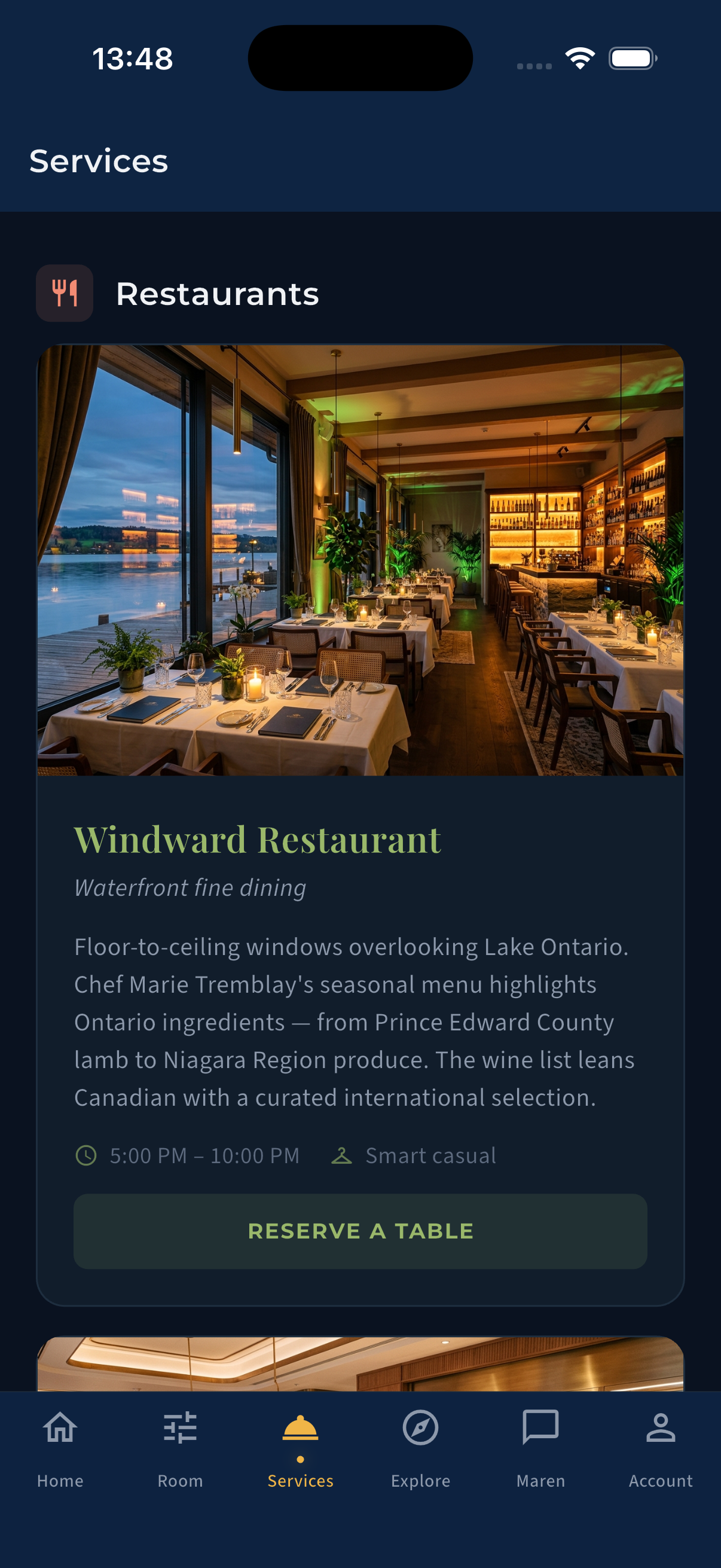Tap the Smart casual dress code label
721x1568 pixels.
[431, 1155]
